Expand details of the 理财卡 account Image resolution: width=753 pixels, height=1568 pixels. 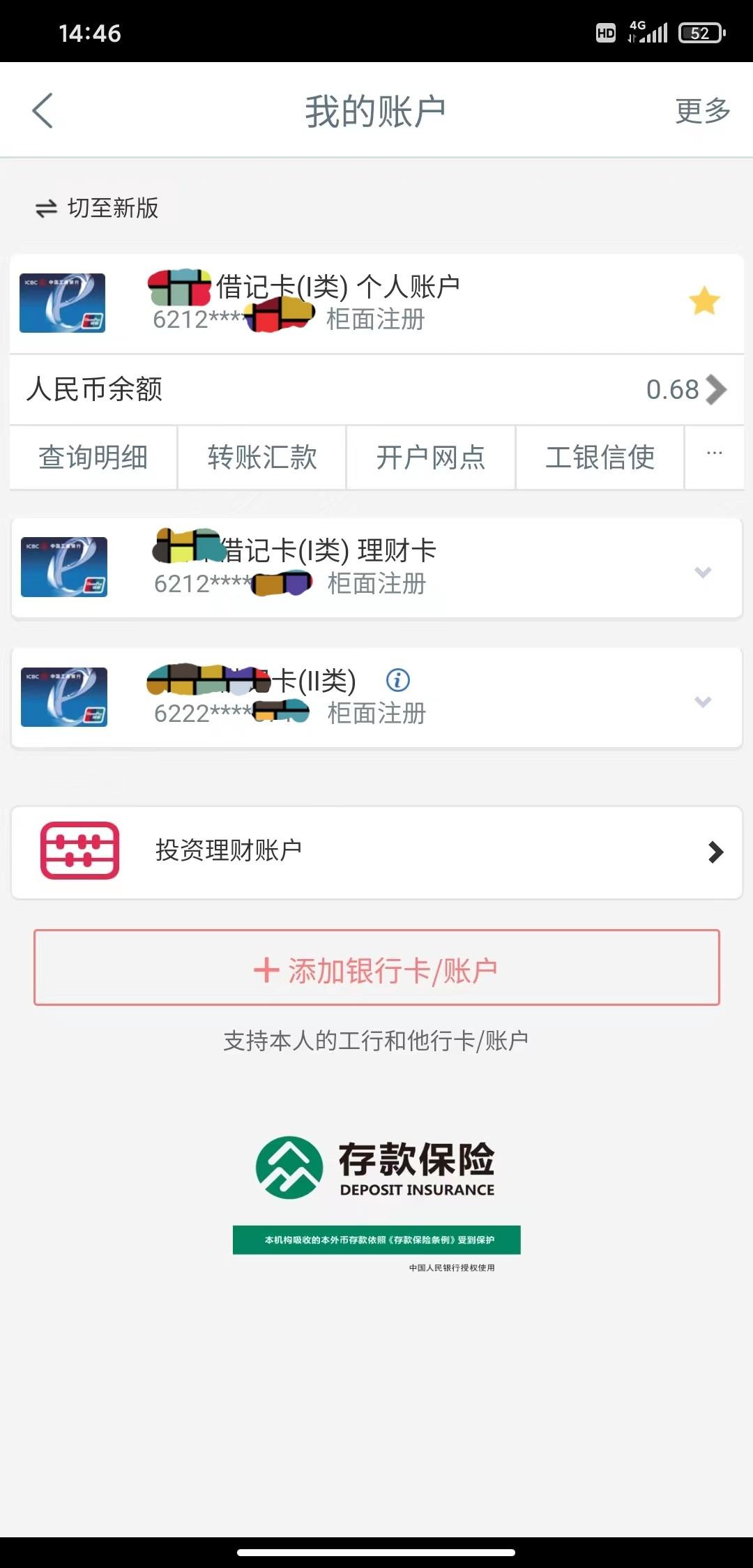pyautogui.click(x=702, y=573)
